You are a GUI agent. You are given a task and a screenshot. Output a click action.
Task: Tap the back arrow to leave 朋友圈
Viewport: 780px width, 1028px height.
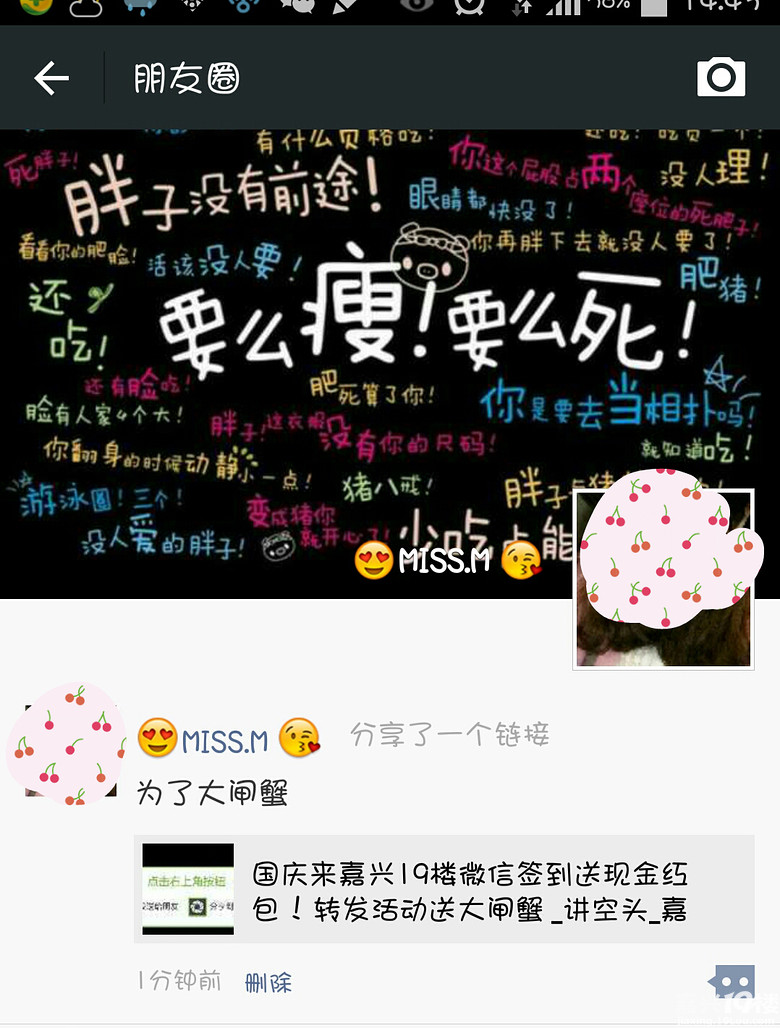(52, 77)
